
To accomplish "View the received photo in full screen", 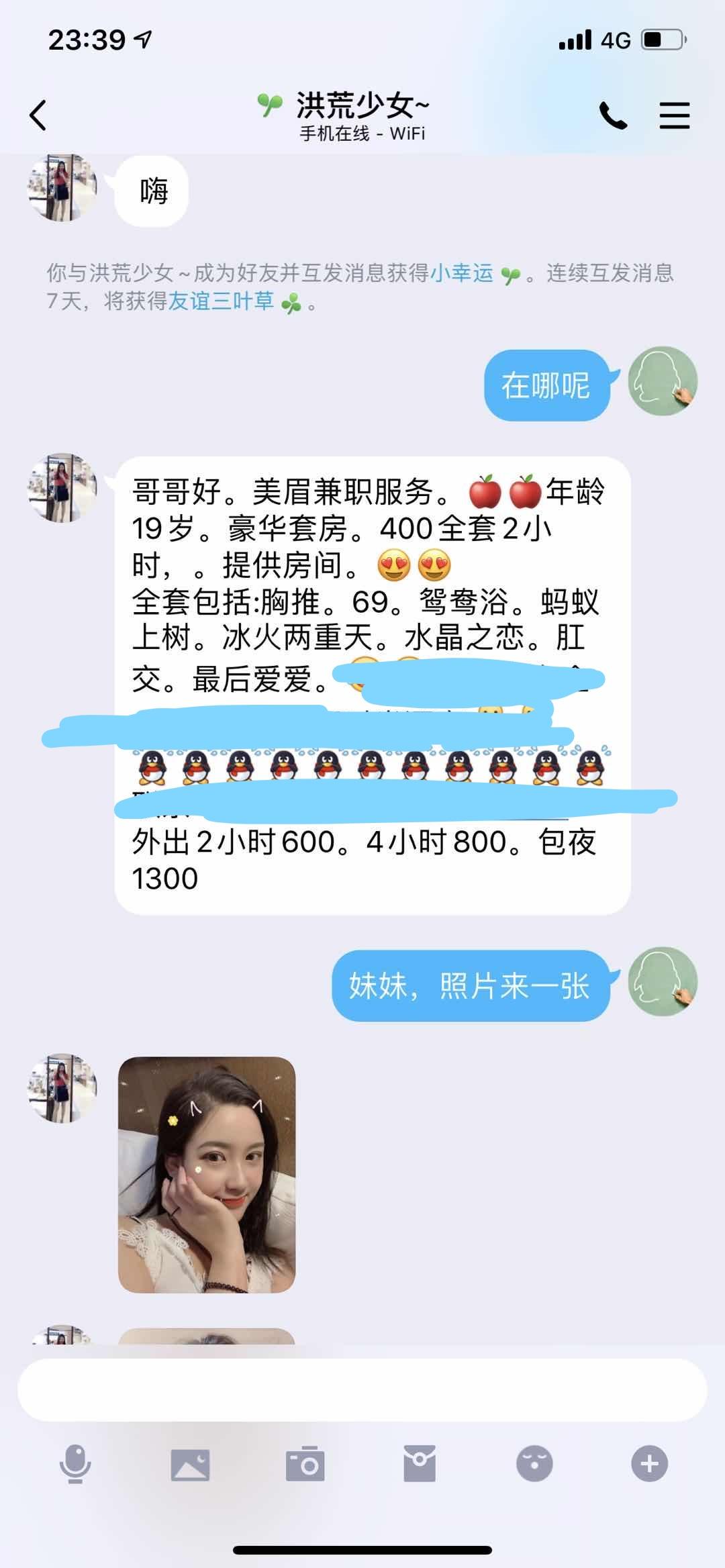I will [207, 1175].
